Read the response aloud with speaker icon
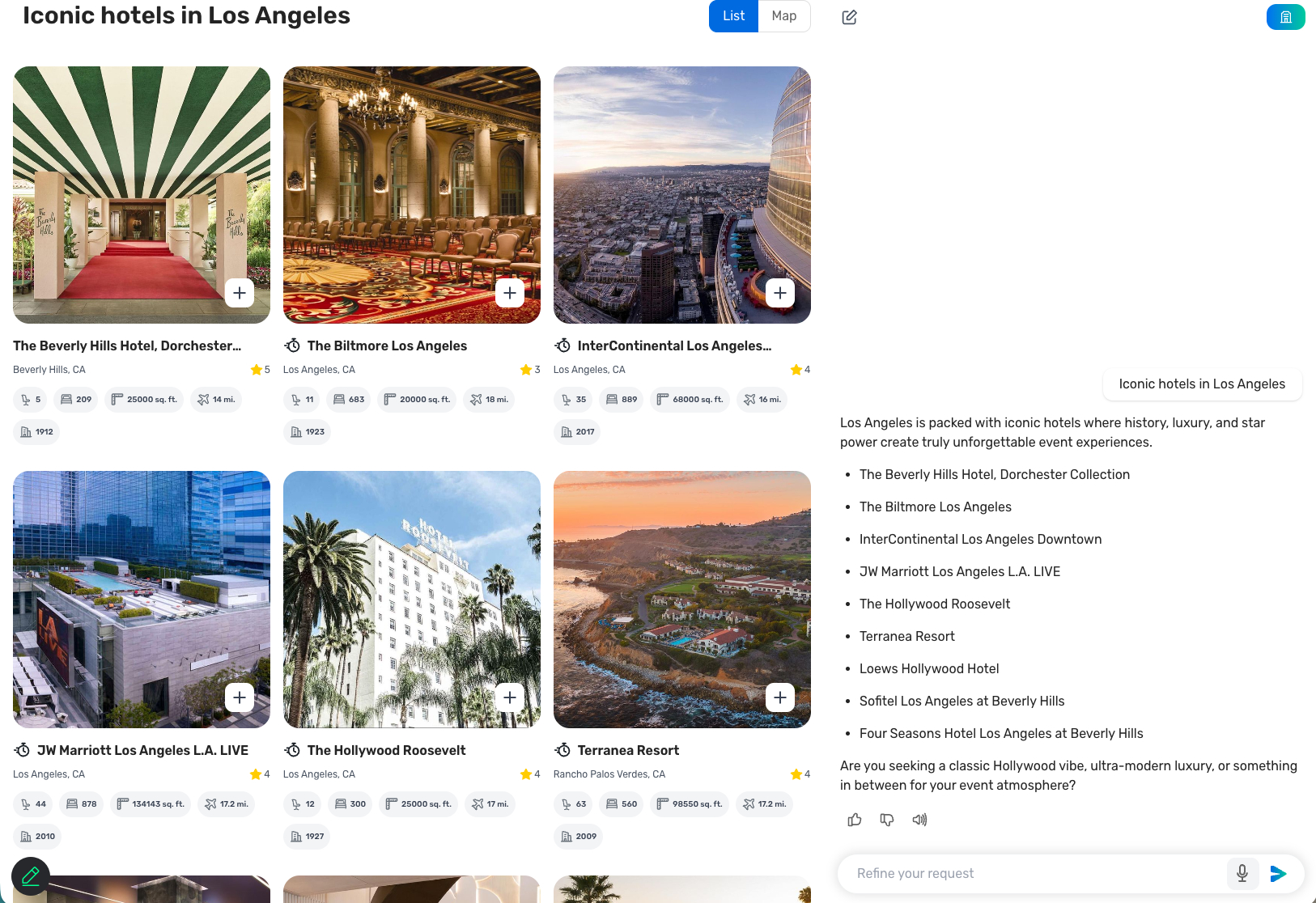Screen dimensions: 1316x903 919,820
